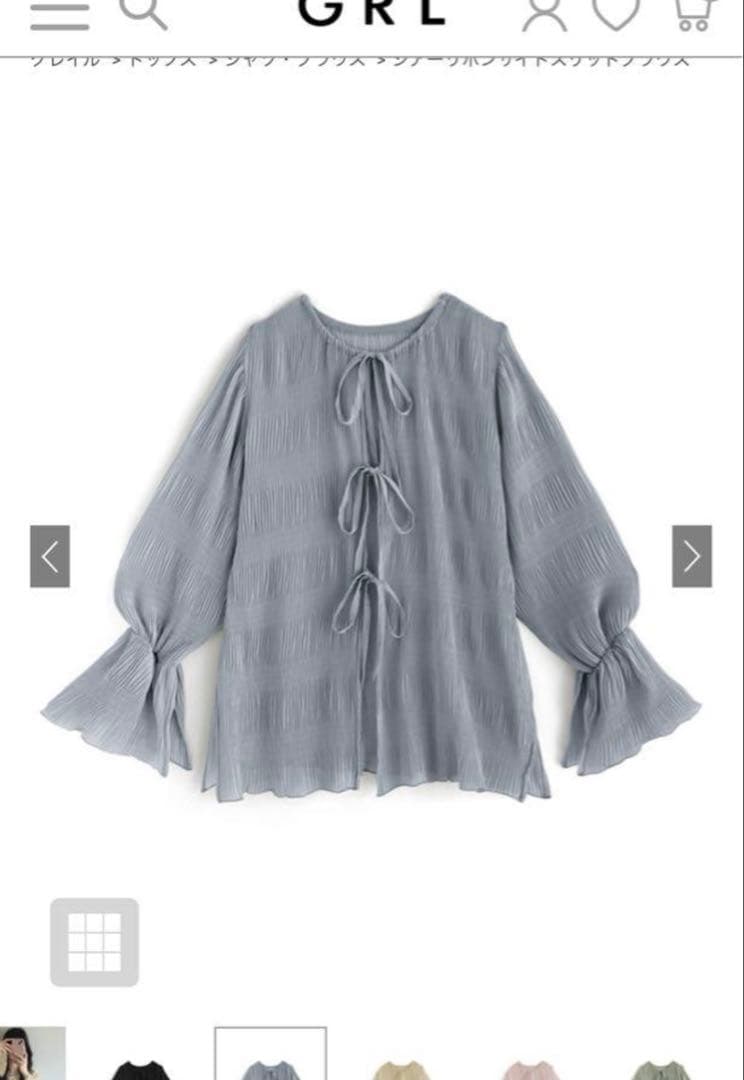This screenshot has height=1080, width=744.
Task: Open the hamburger menu
Action: tap(59, 14)
